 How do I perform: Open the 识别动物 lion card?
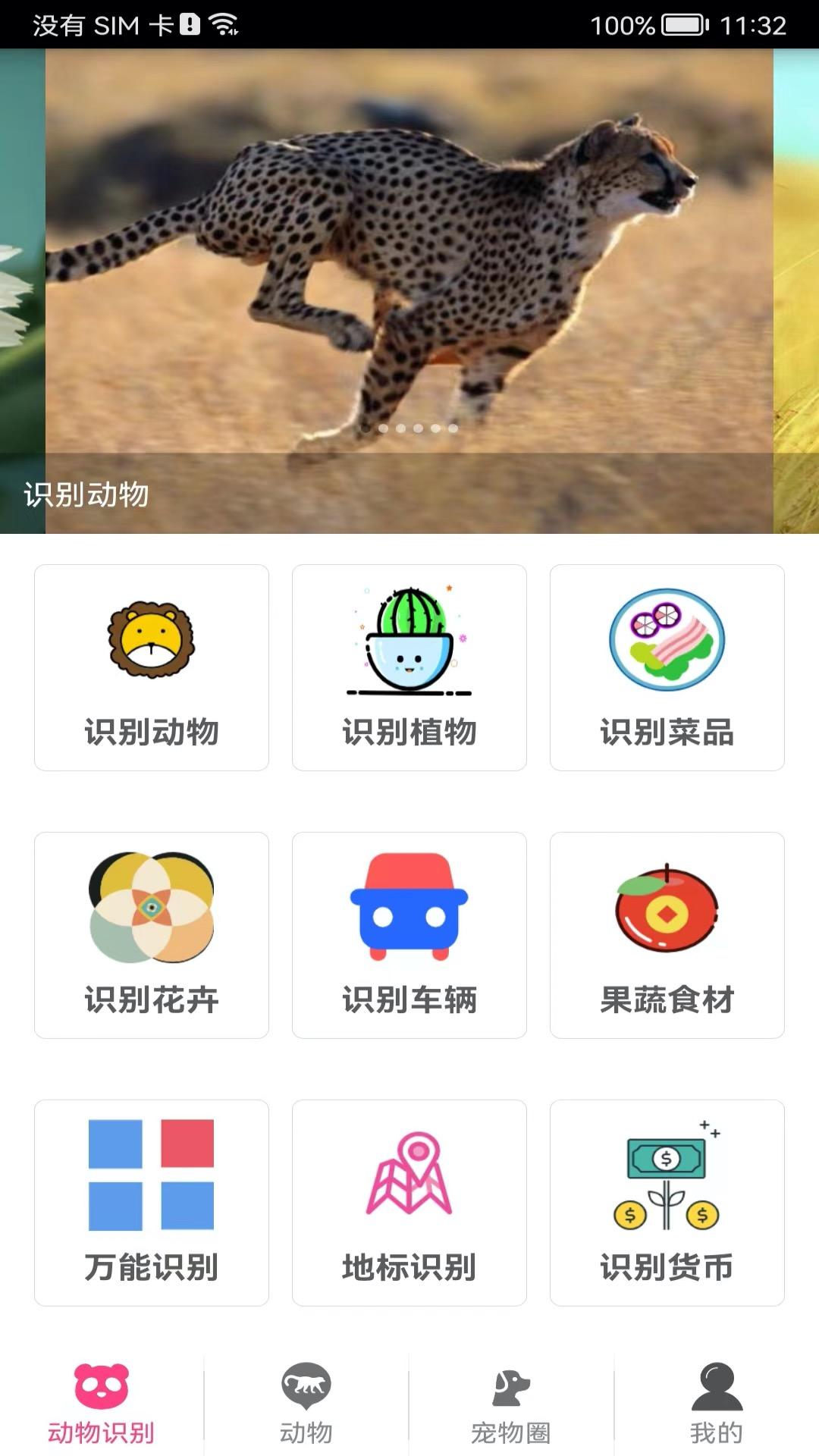click(152, 667)
